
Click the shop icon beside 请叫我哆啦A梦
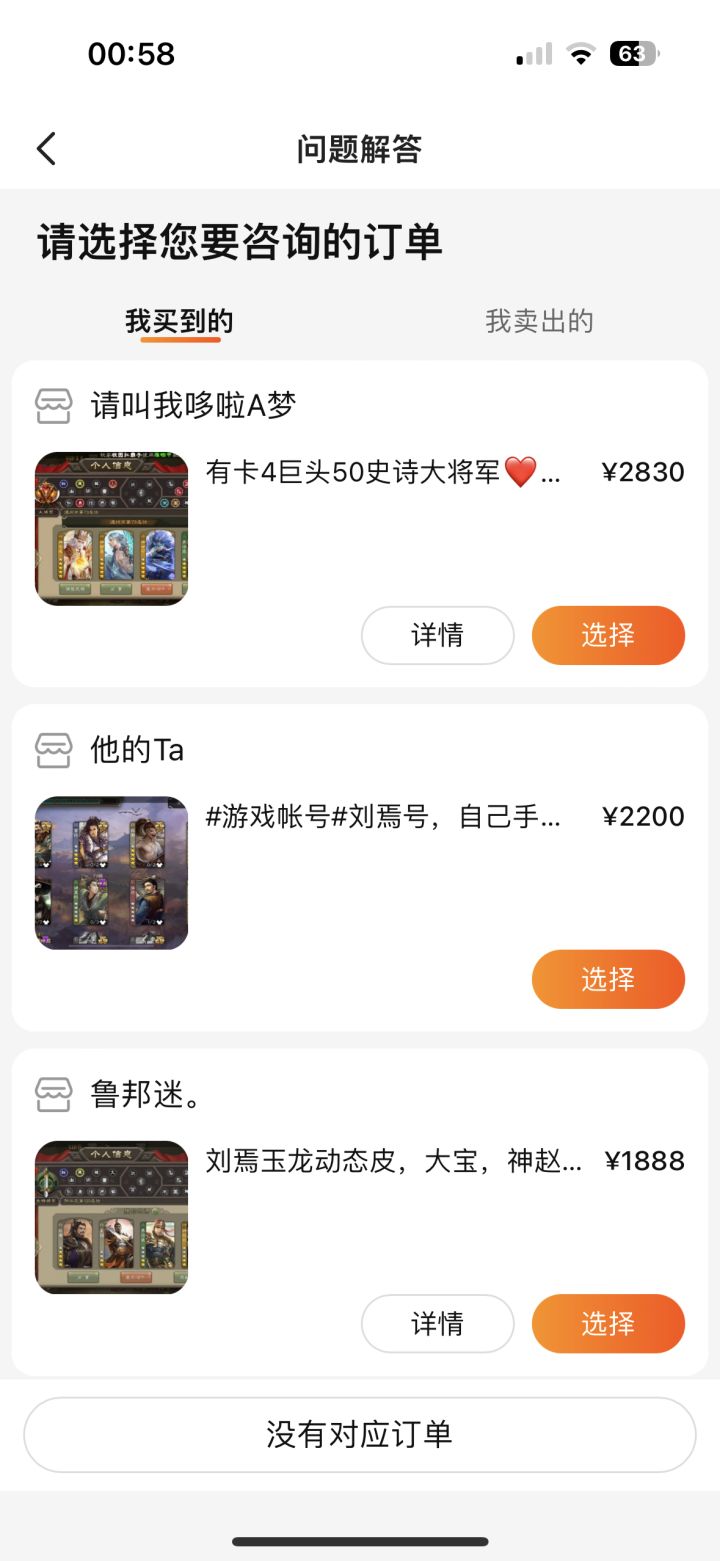[x=55, y=404]
